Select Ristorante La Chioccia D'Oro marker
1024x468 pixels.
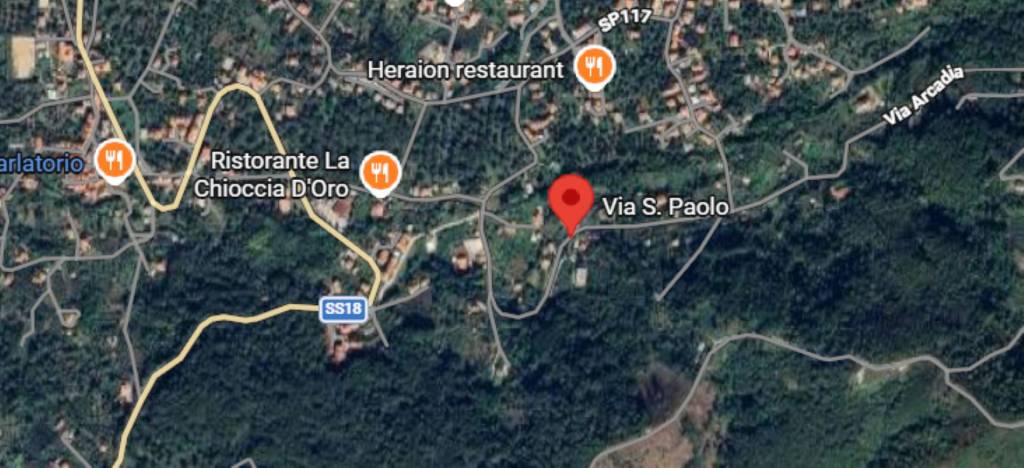[380, 172]
